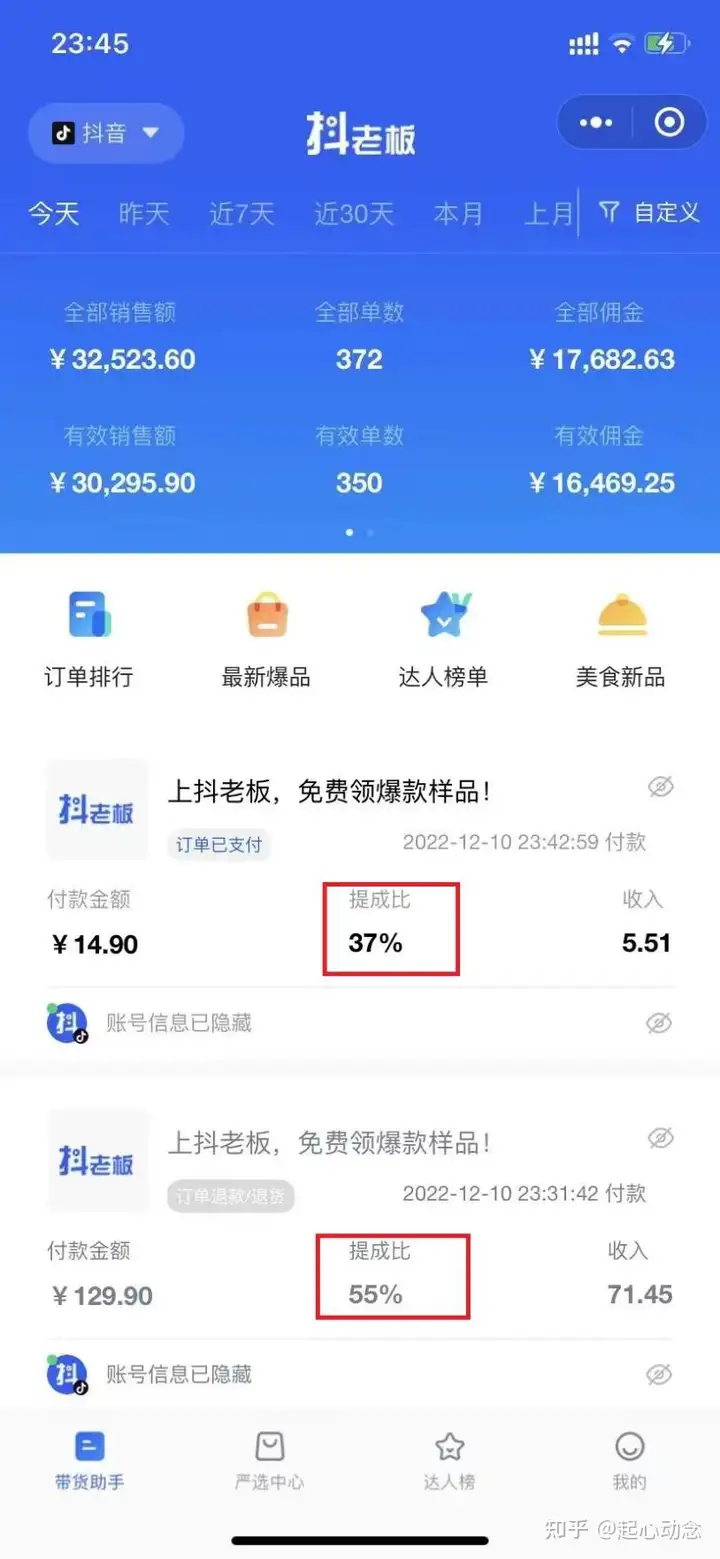Open 订单排行

pos(89,640)
